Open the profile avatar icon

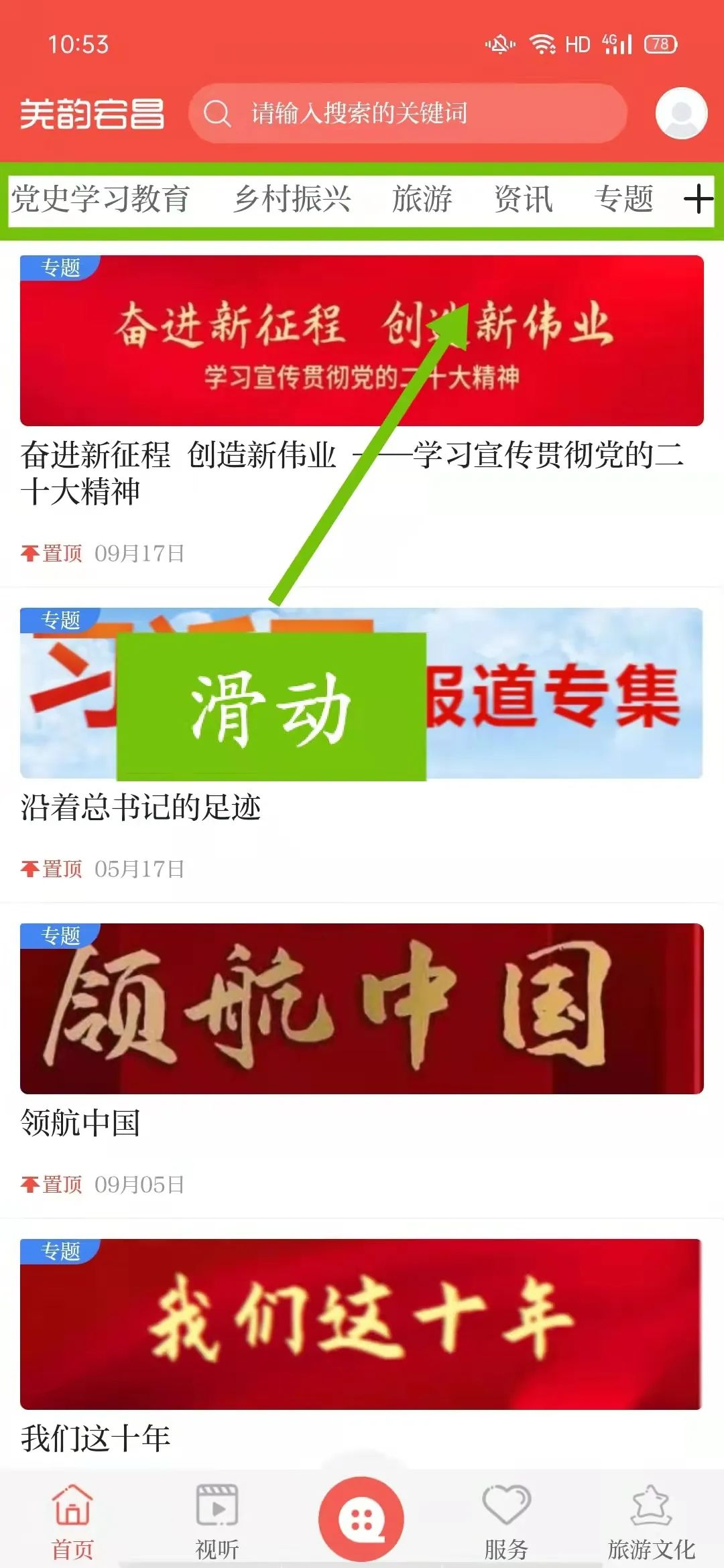[x=681, y=113]
